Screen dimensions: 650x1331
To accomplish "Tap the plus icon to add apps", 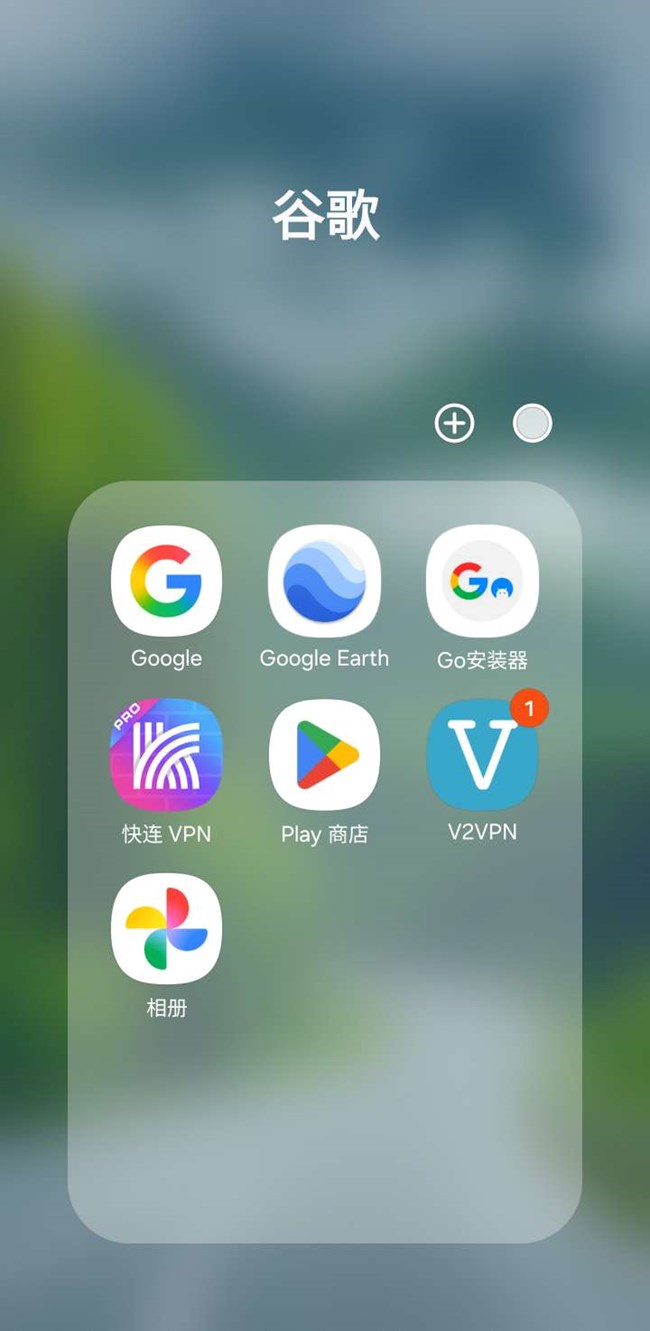I will [454, 424].
